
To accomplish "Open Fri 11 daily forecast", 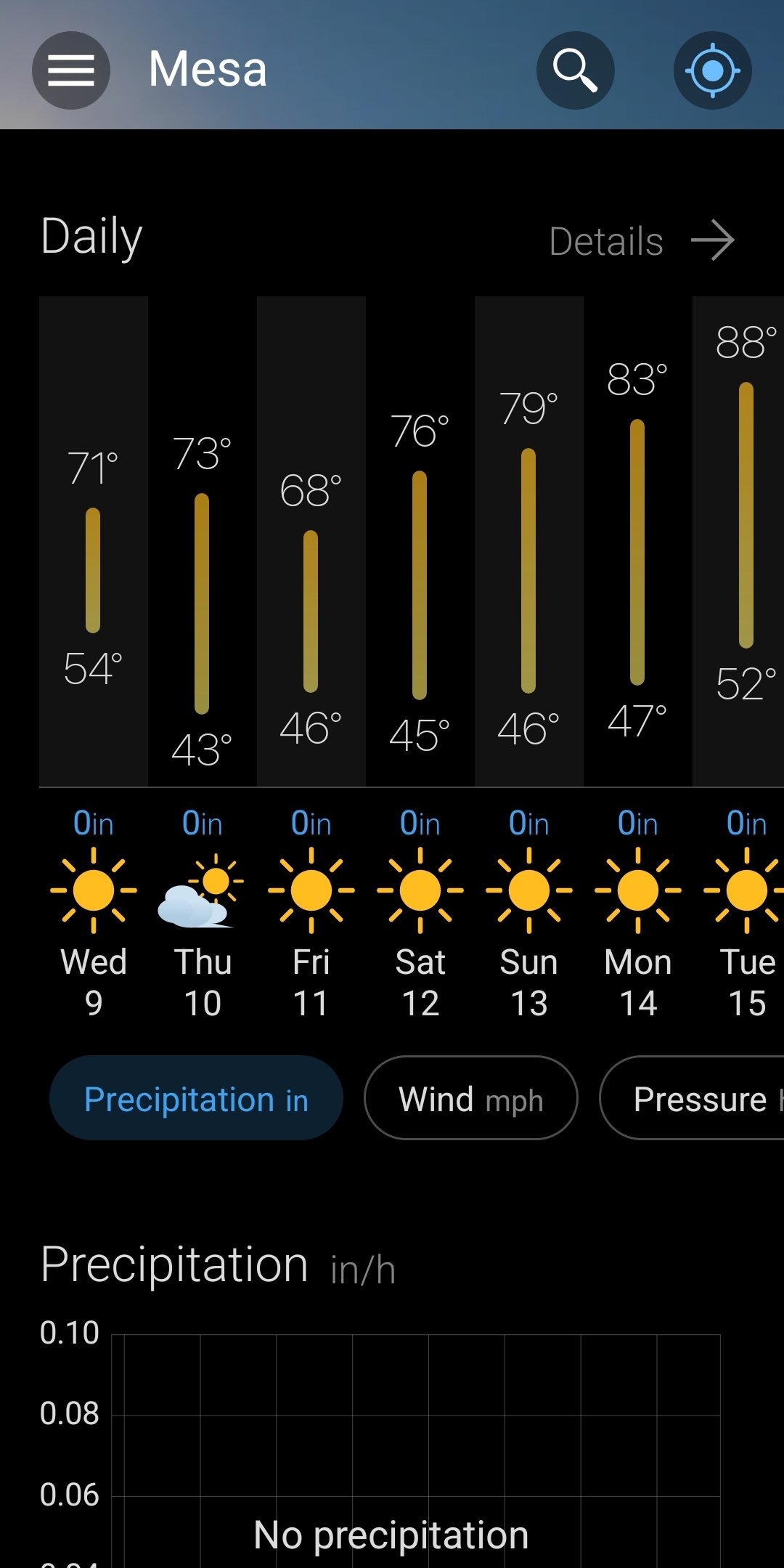I will (x=311, y=908).
